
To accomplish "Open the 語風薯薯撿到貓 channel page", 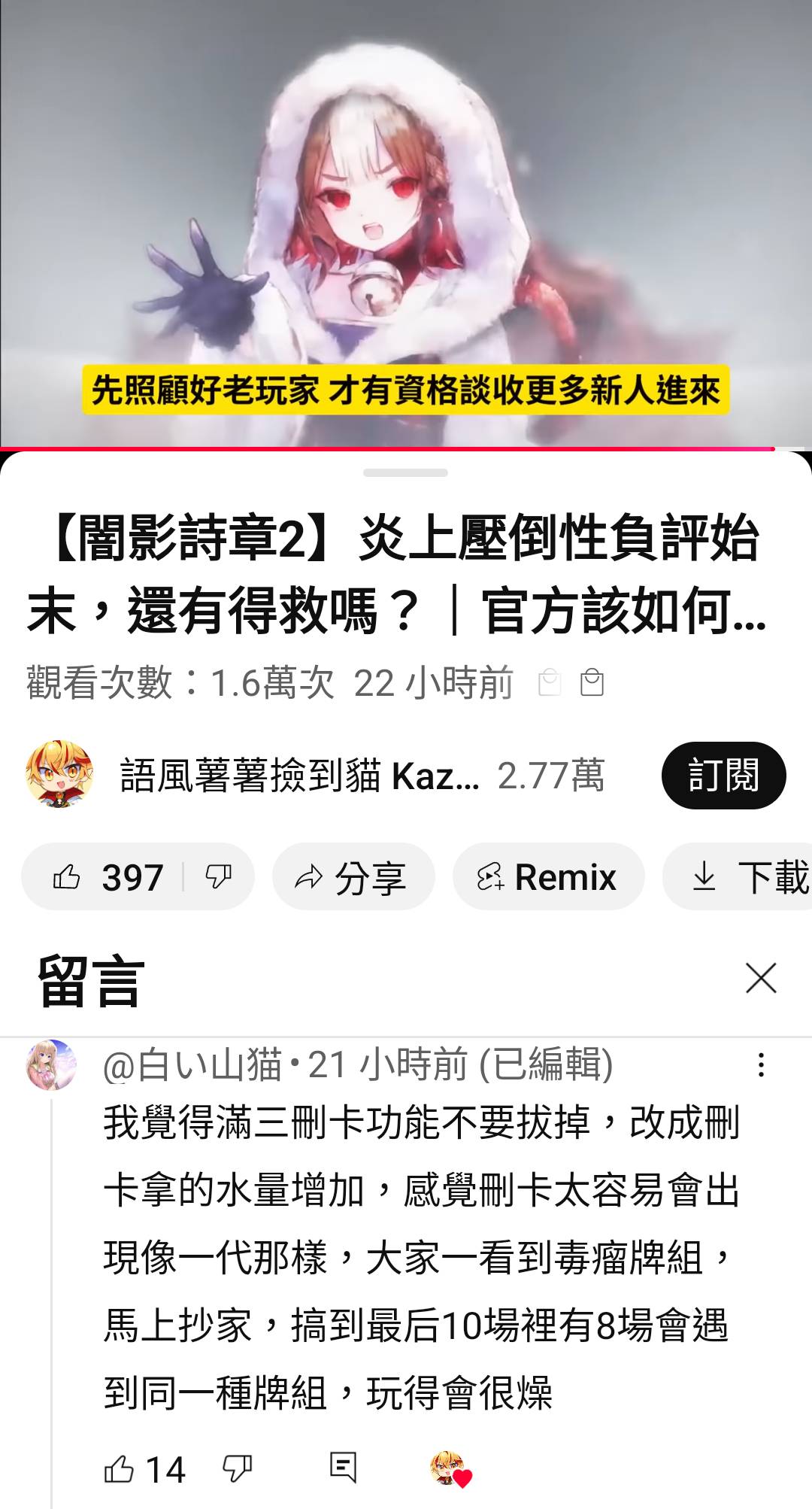I will [x=60, y=774].
